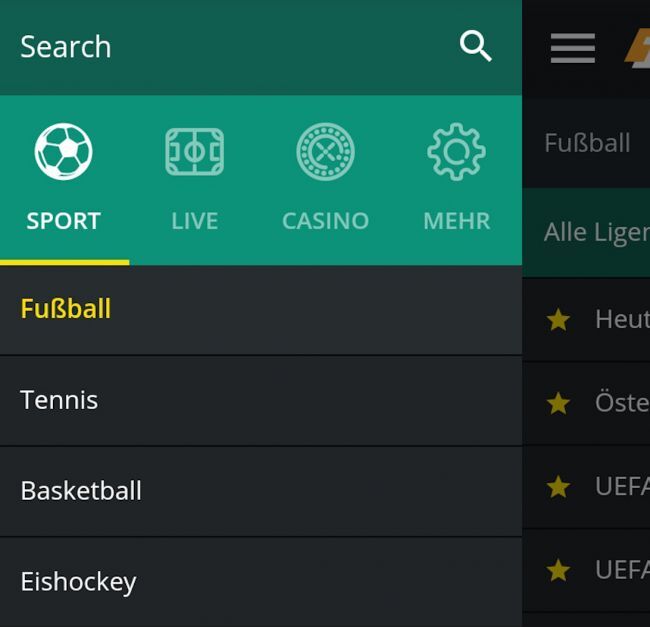Open the MEHR tab
The image size is (650, 627).
(456, 180)
